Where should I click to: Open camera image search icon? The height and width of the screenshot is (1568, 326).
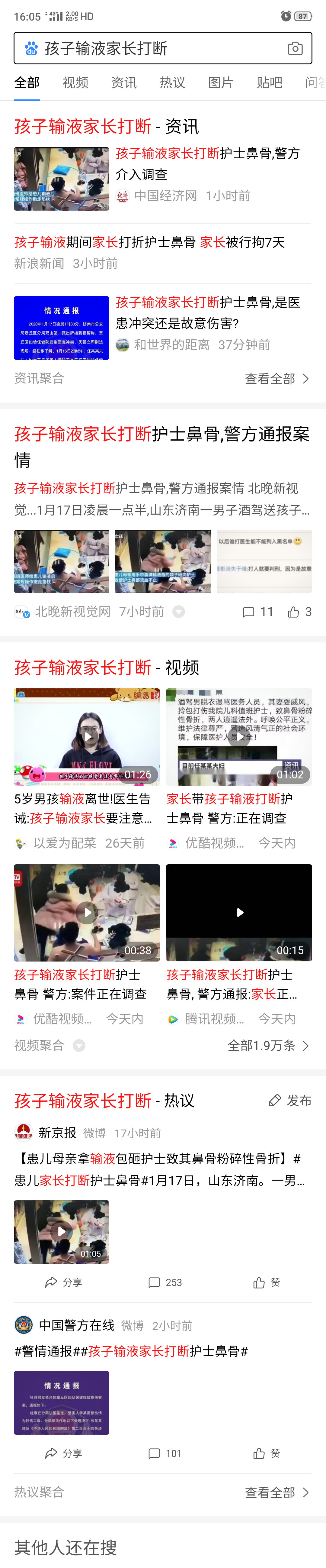(x=295, y=49)
